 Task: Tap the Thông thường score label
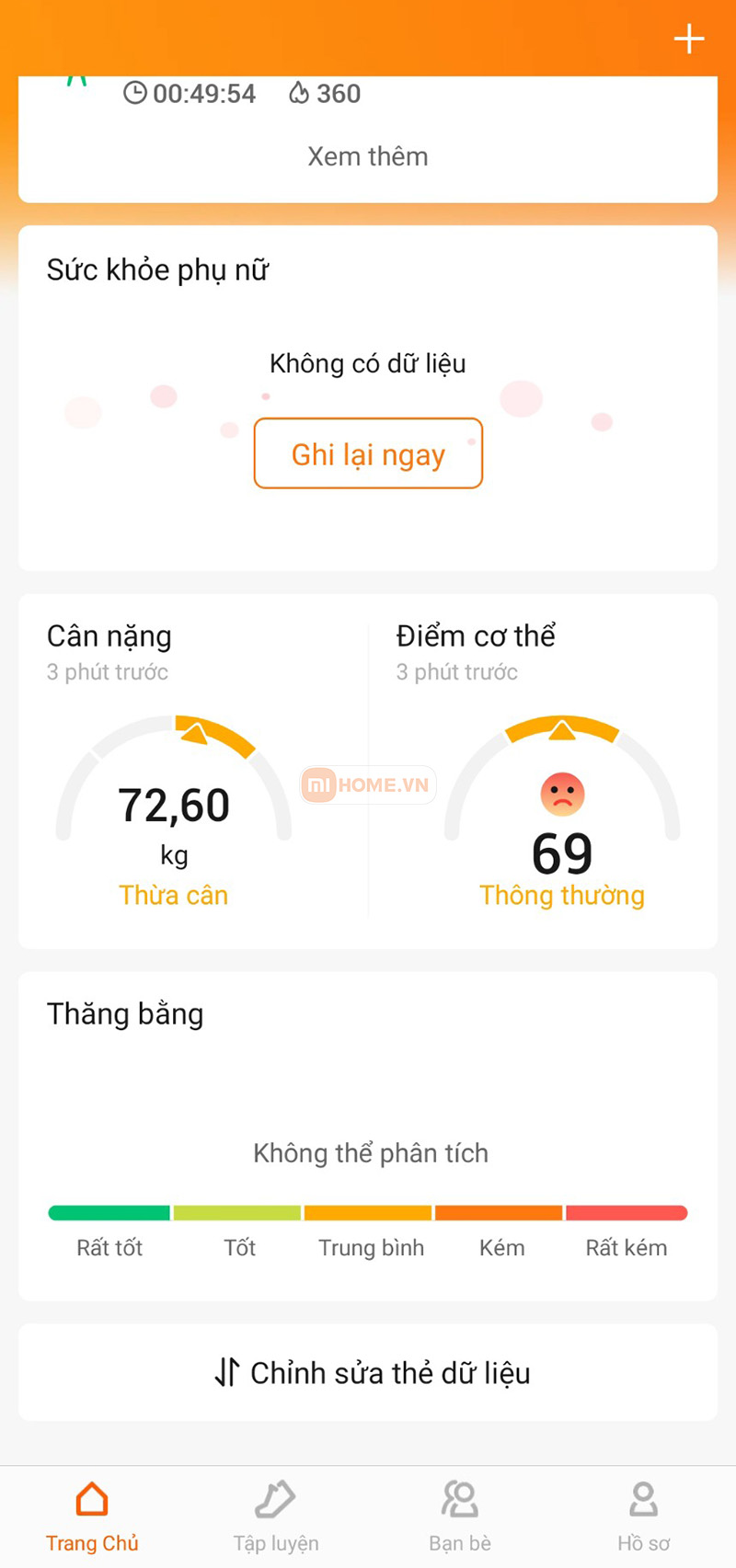[562, 895]
